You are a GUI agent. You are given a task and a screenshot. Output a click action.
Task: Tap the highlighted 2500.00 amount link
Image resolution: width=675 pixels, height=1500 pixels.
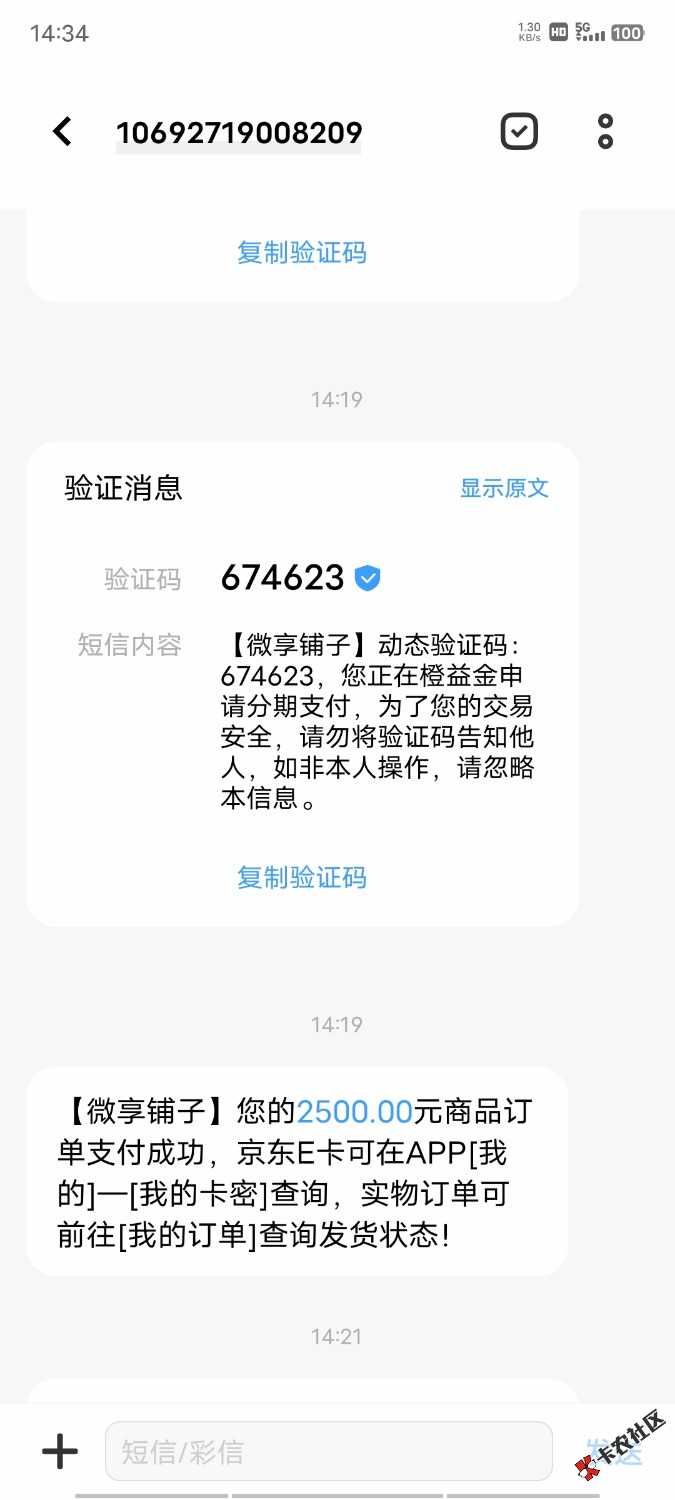[355, 1111]
